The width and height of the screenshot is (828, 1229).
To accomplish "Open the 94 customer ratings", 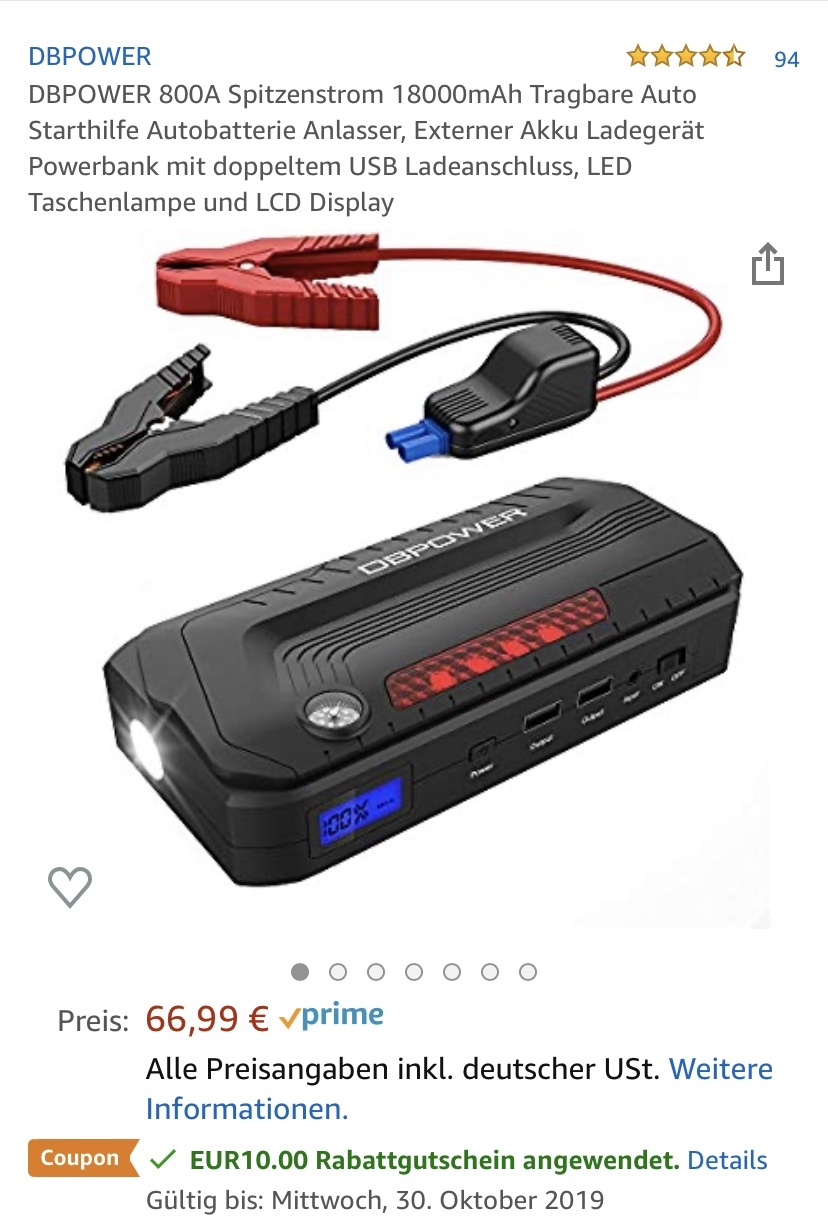I will [786, 59].
